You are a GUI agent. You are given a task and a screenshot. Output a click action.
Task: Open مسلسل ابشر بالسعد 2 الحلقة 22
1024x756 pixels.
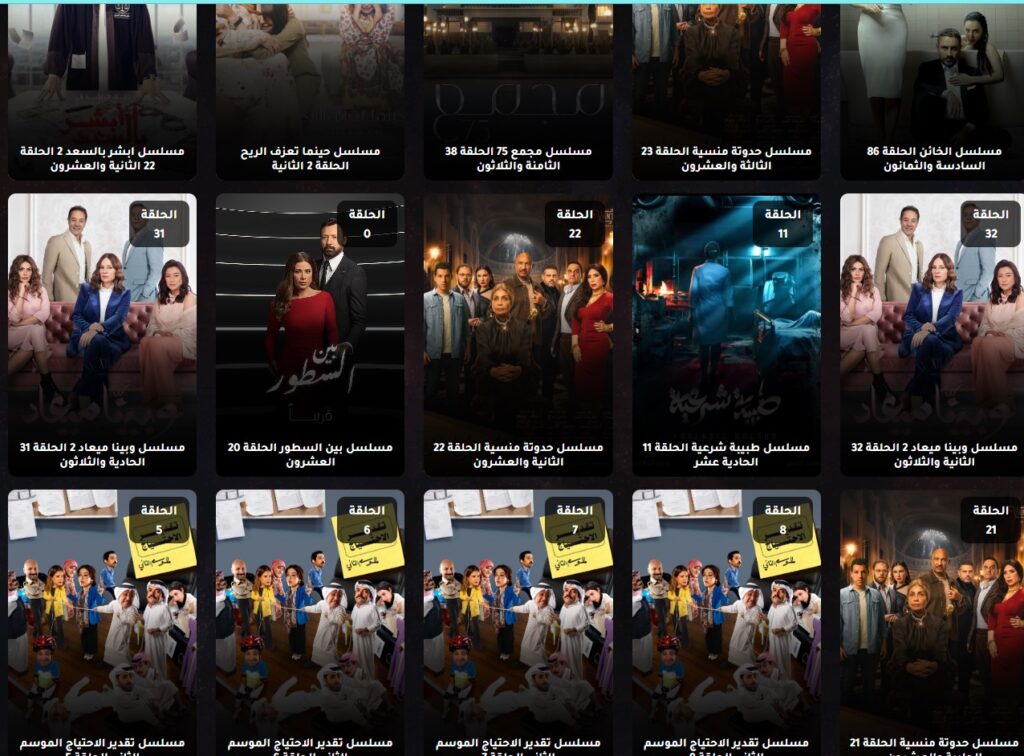click(x=102, y=90)
